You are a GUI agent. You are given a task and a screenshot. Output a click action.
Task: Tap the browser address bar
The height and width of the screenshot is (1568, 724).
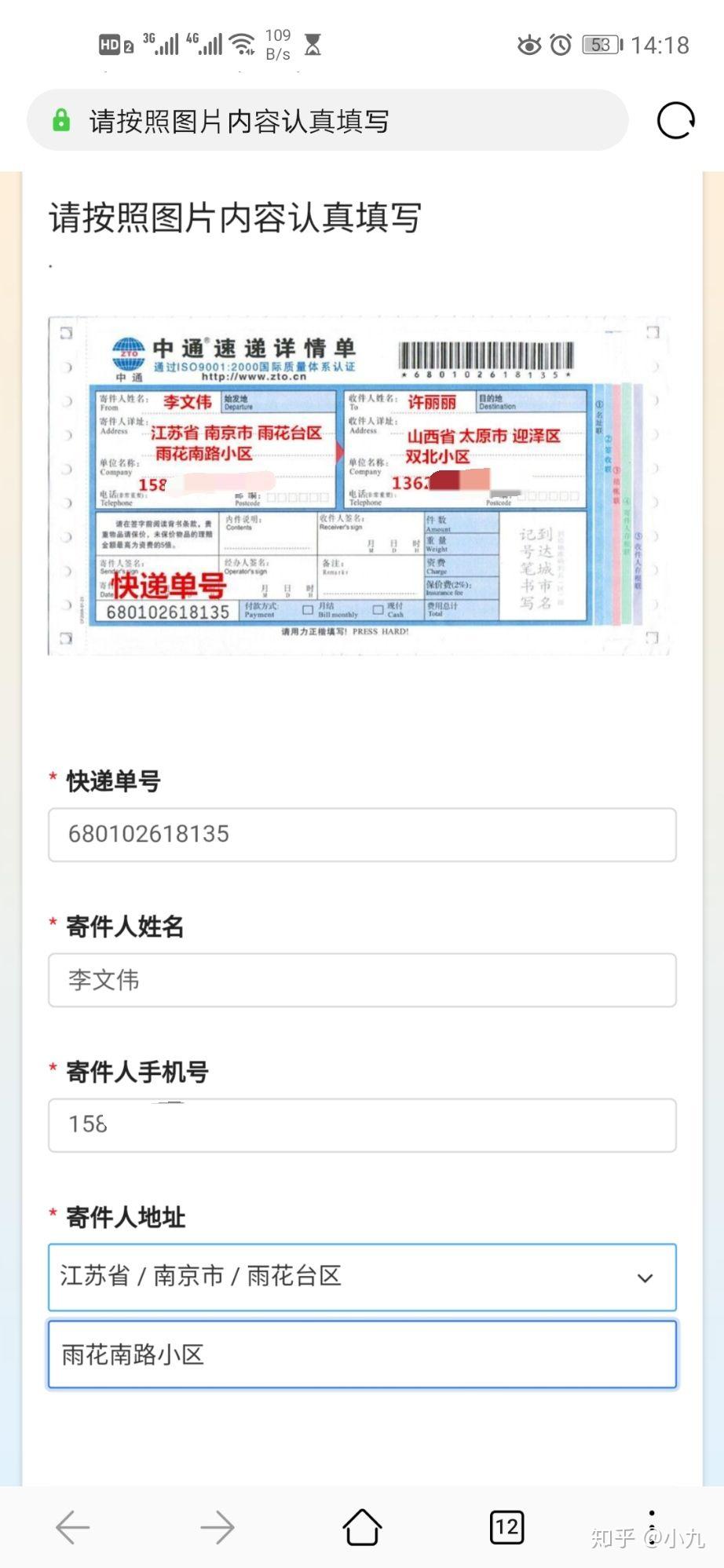pos(327,121)
